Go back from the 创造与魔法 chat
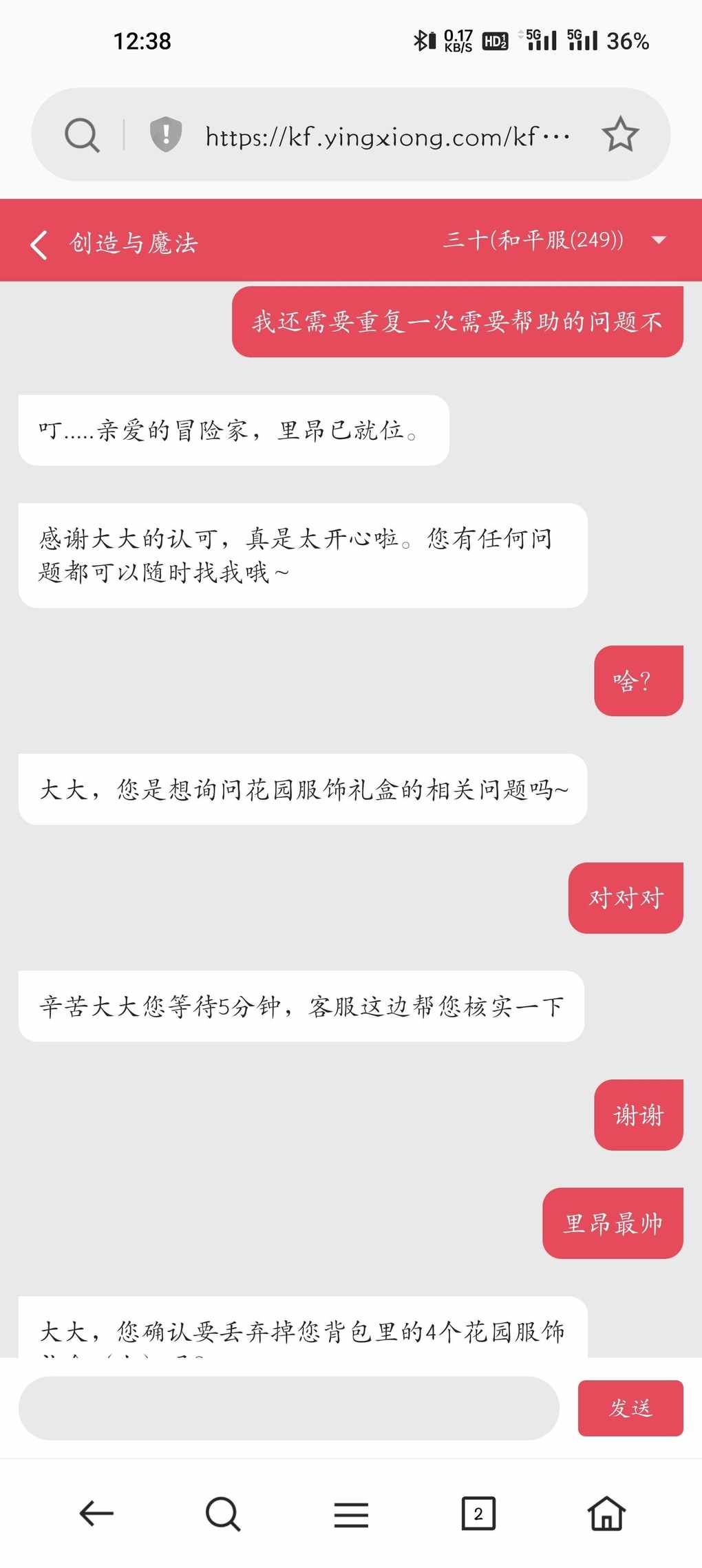702x1568 pixels. coord(39,244)
